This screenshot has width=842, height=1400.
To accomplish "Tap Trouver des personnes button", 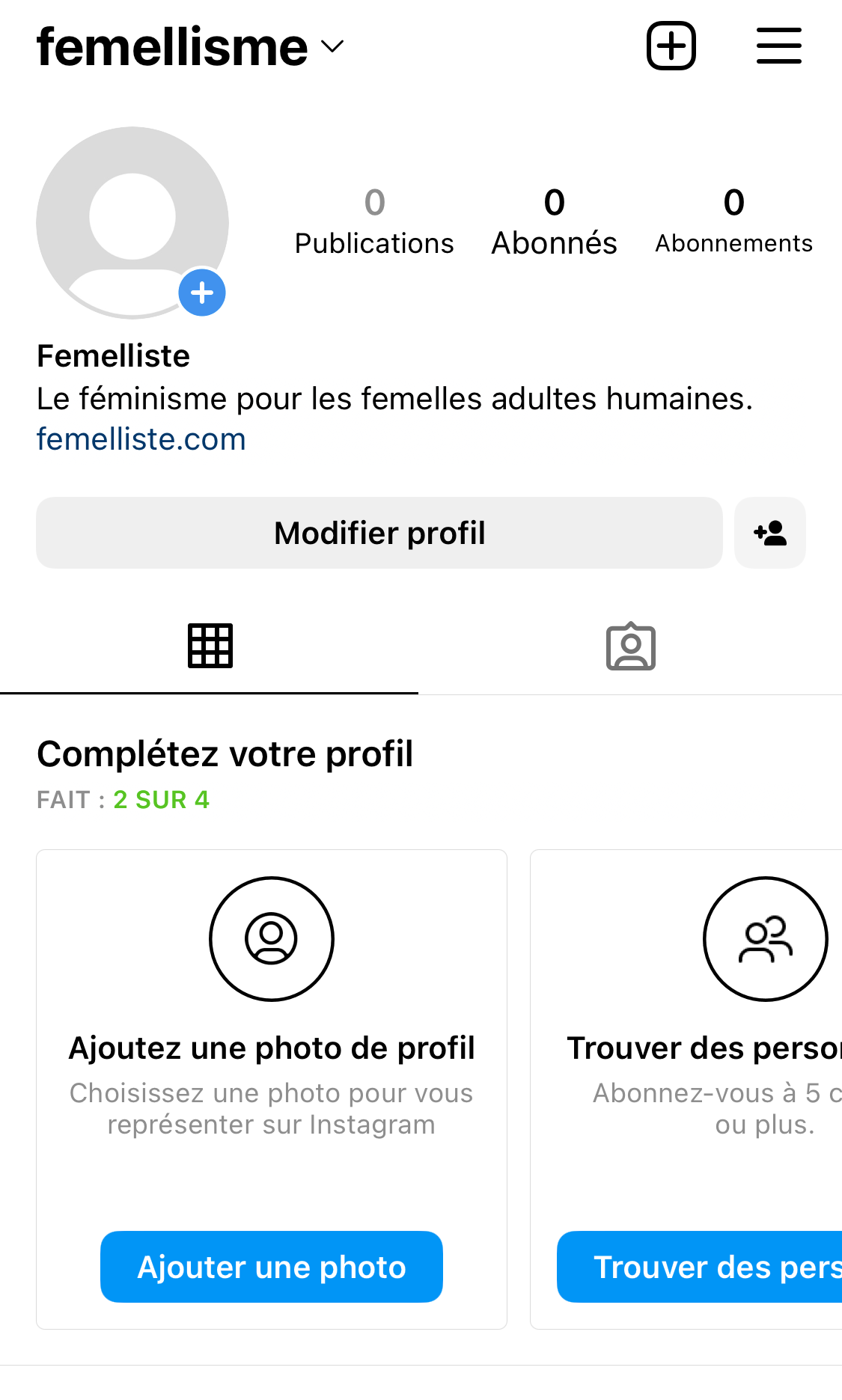I will pyautogui.click(x=700, y=1267).
